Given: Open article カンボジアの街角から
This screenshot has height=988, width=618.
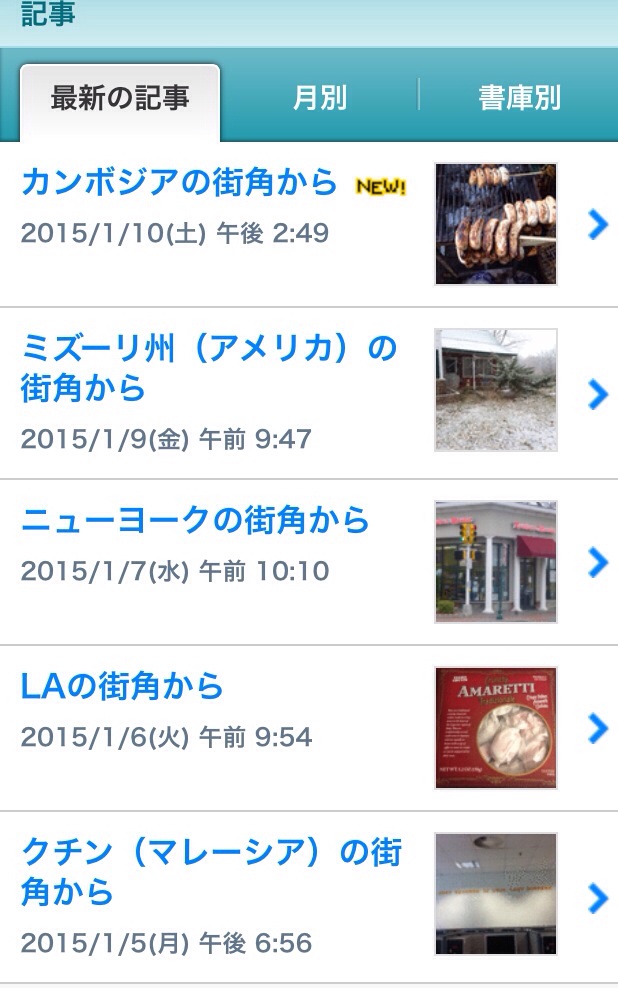Looking at the screenshot, I should click(180, 184).
